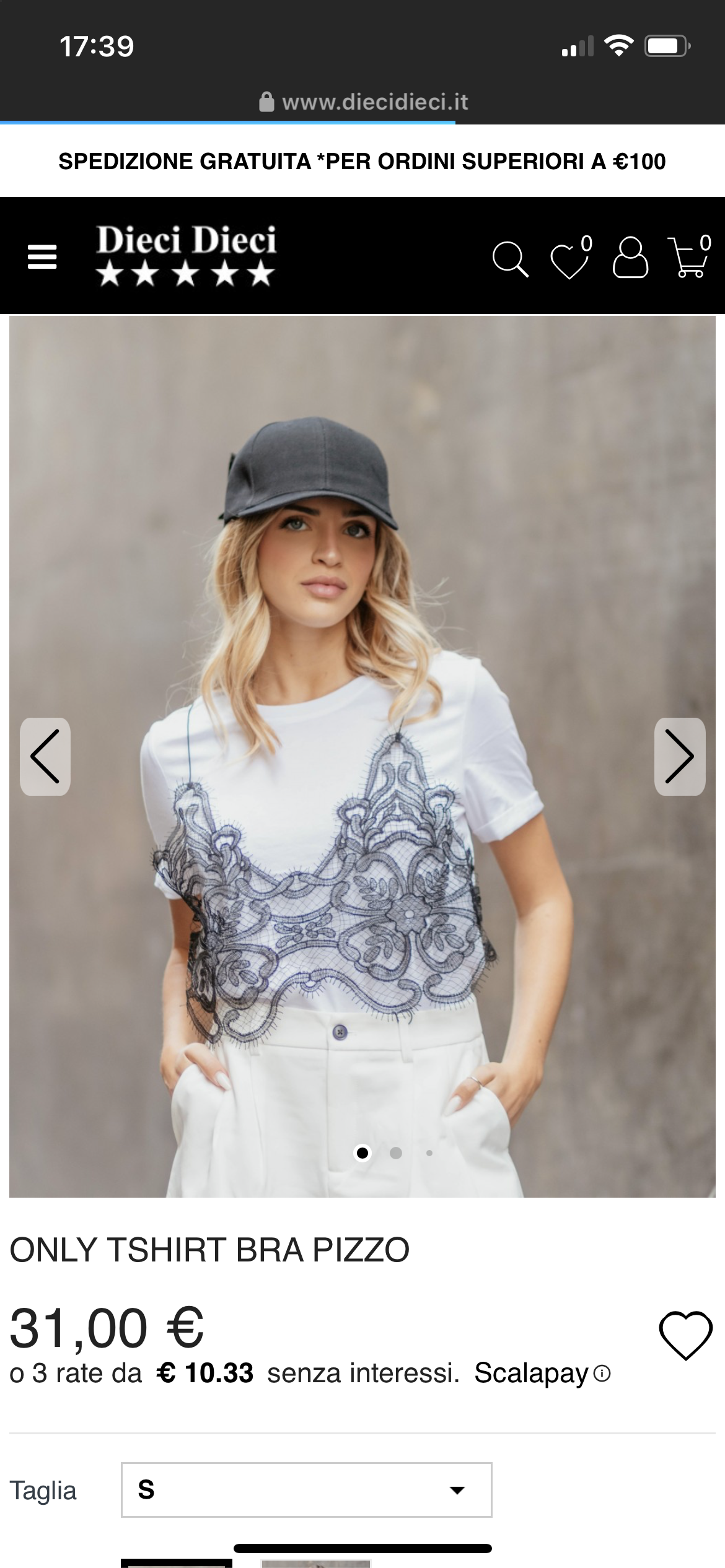
Task: Jump to the second image dot
Action: point(396,1152)
